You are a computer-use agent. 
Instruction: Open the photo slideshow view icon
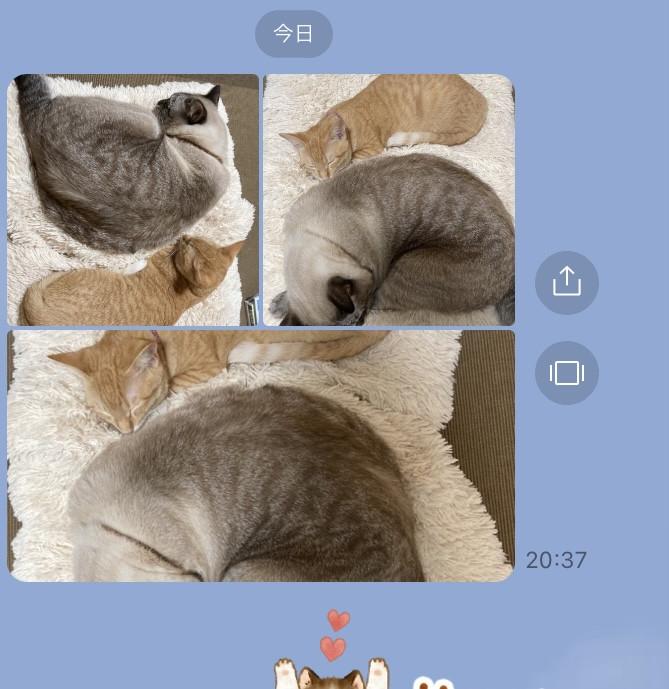coord(567,373)
